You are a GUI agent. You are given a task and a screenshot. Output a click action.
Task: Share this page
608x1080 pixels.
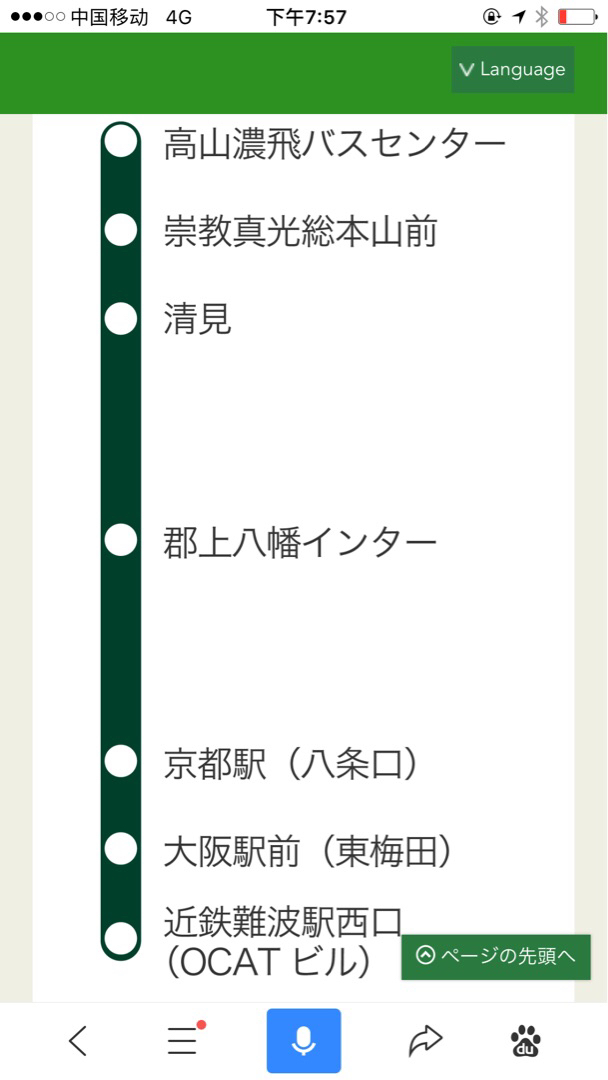(425, 1041)
